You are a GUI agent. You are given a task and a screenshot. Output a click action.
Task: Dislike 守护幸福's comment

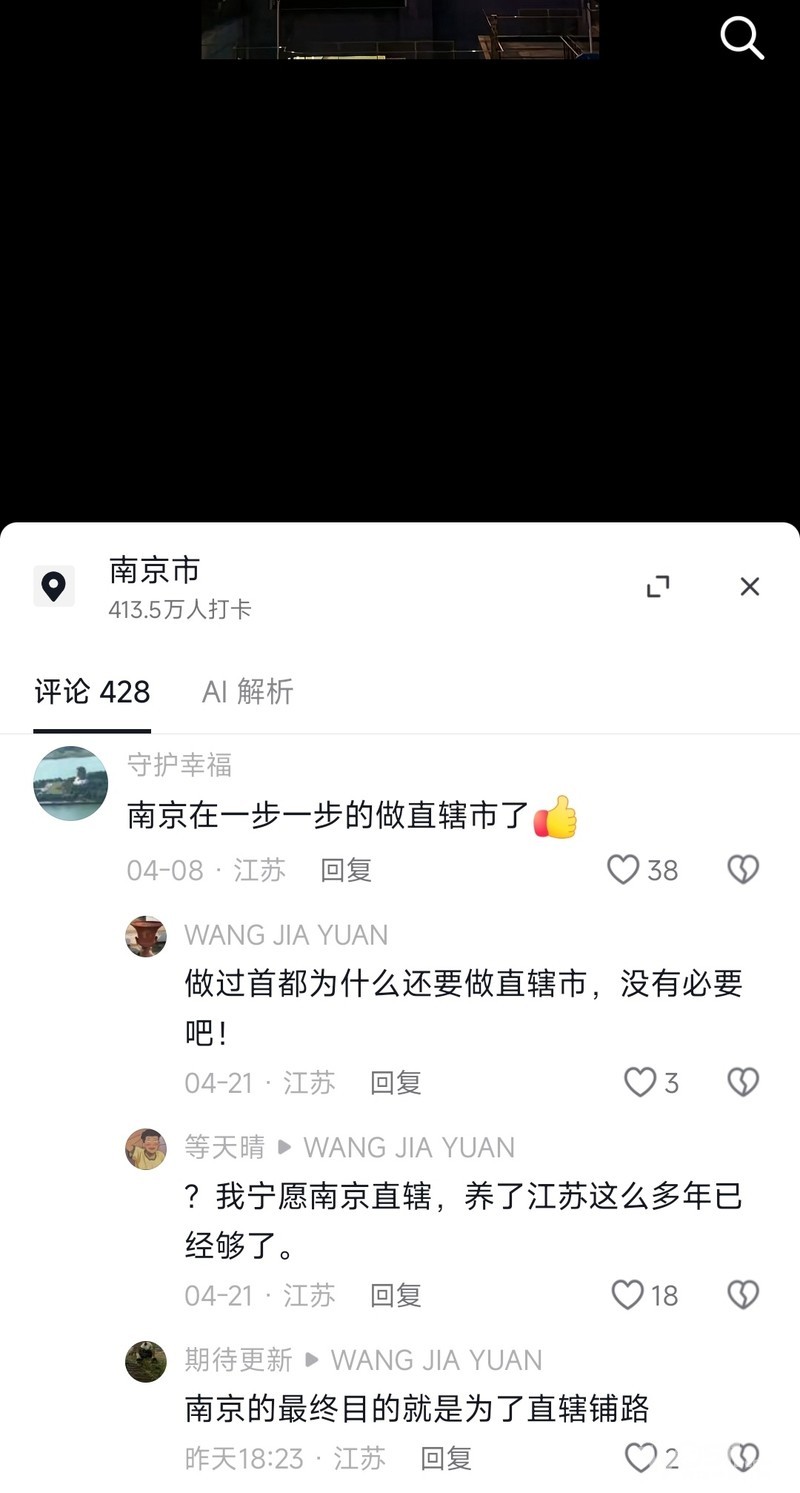[742, 870]
